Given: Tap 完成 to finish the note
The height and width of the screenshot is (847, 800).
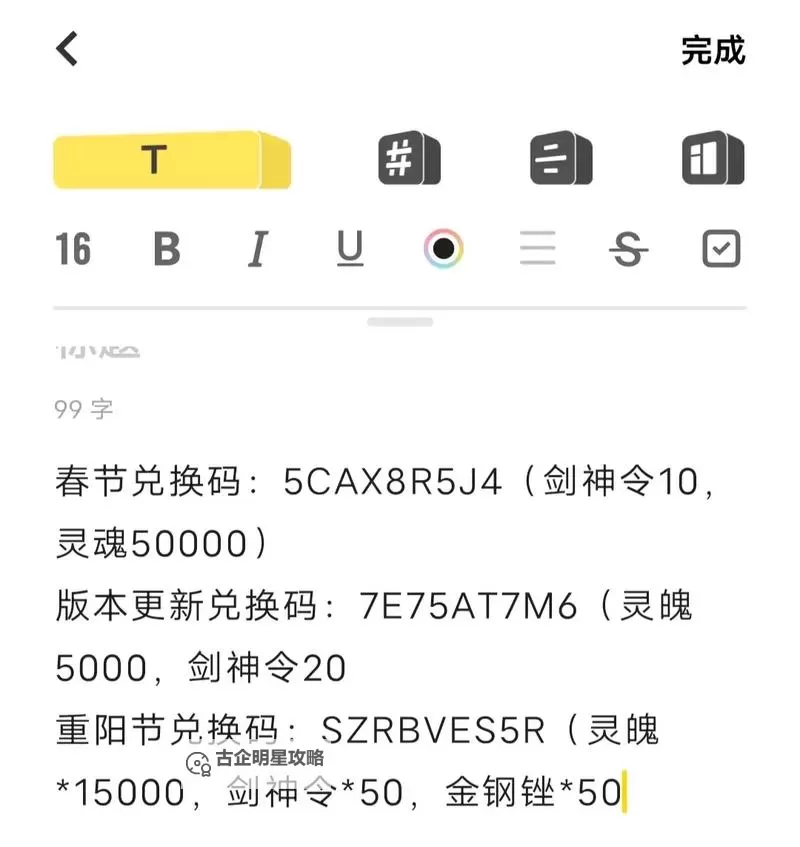Looking at the screenshot, I should coord(713,52).
